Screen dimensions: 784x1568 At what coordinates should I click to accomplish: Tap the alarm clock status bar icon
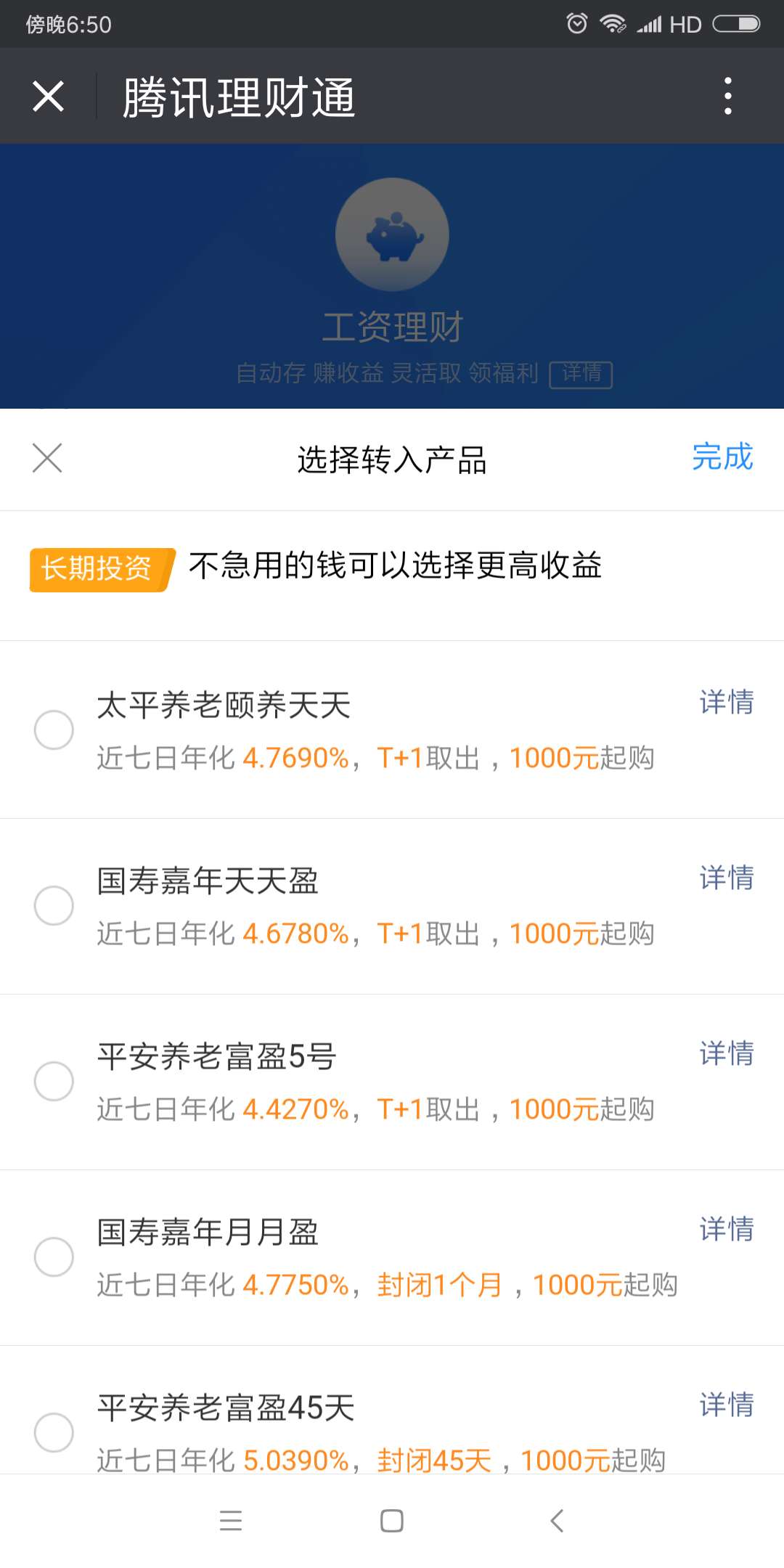(x=577, y=24)
